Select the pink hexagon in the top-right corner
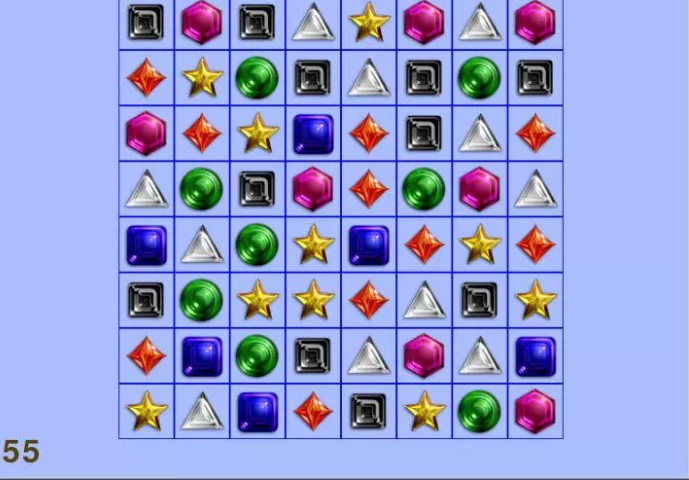This screenshot has height=480, width=689. [535, 22]
